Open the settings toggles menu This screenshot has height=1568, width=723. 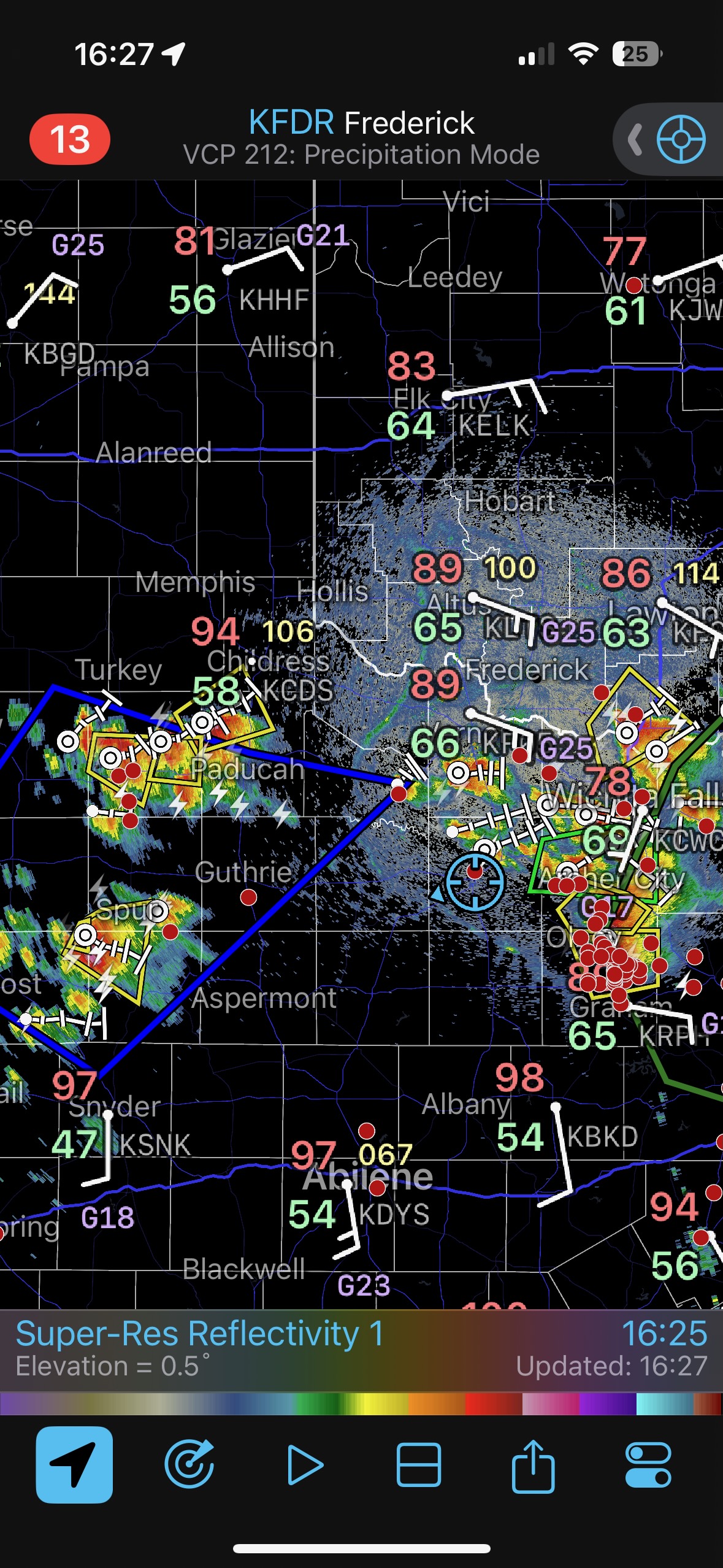648,1464
